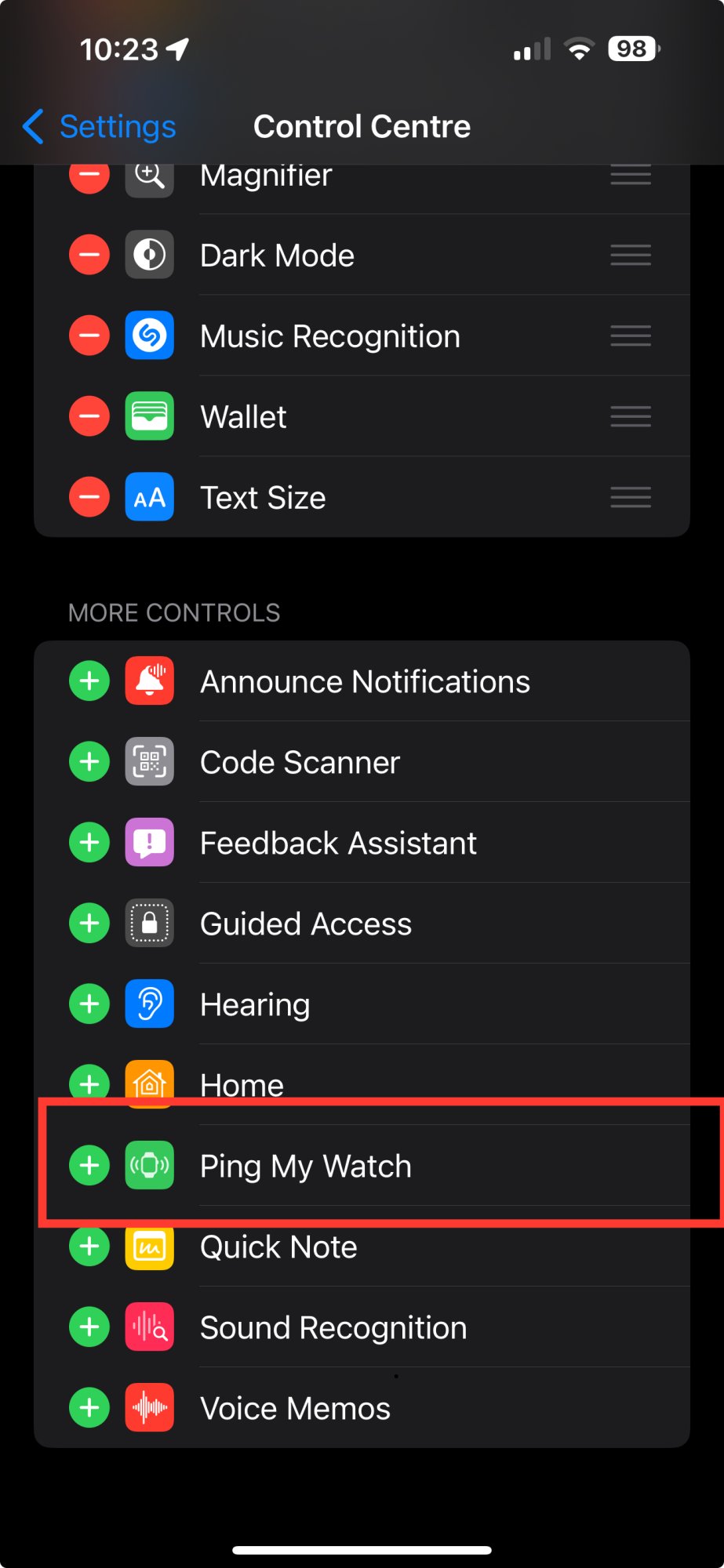Add Sound Recognition control
Viewport: 724px width, 1568px height.
click(89, 1327)
